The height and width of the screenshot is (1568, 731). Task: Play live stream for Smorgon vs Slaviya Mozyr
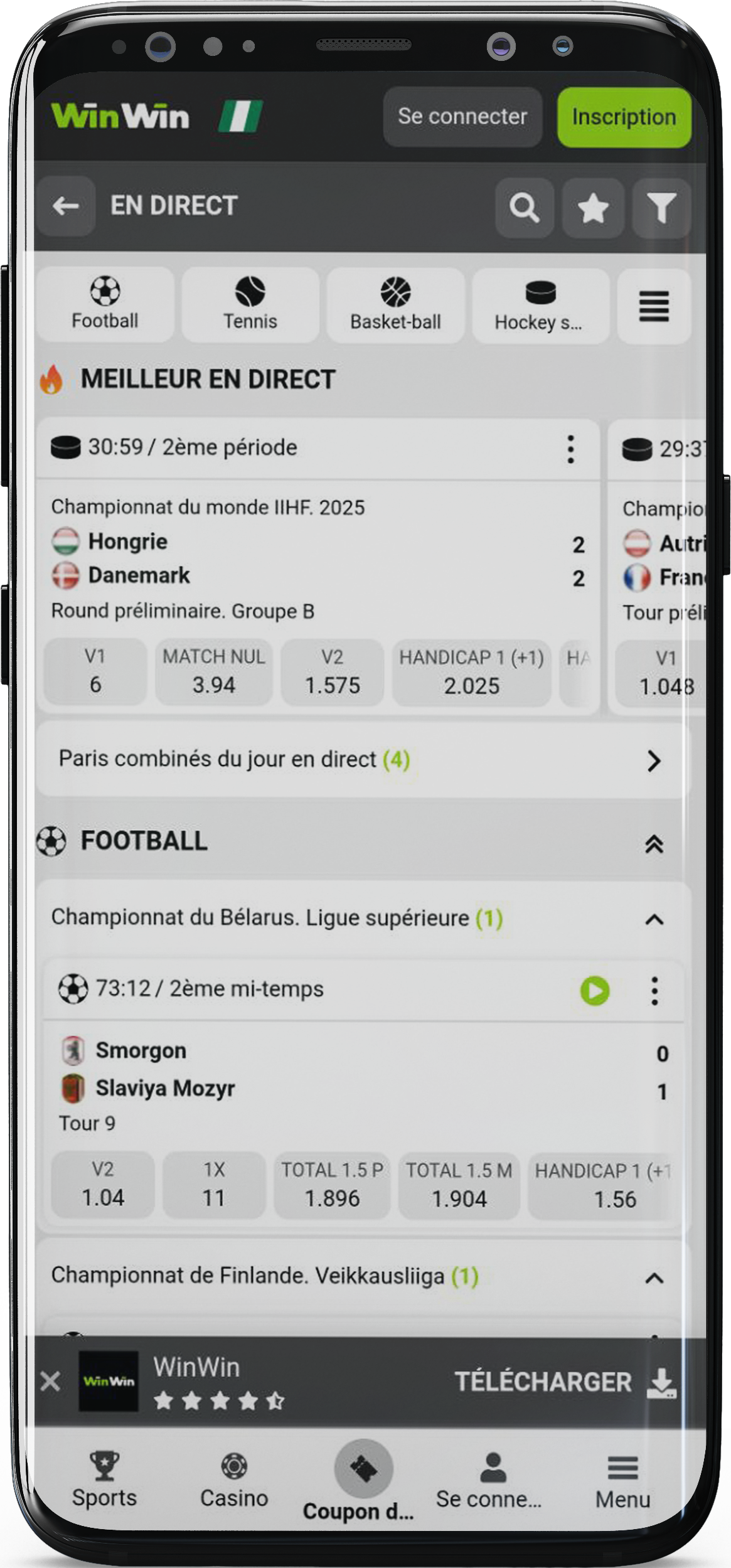click(x=595, y=991)
